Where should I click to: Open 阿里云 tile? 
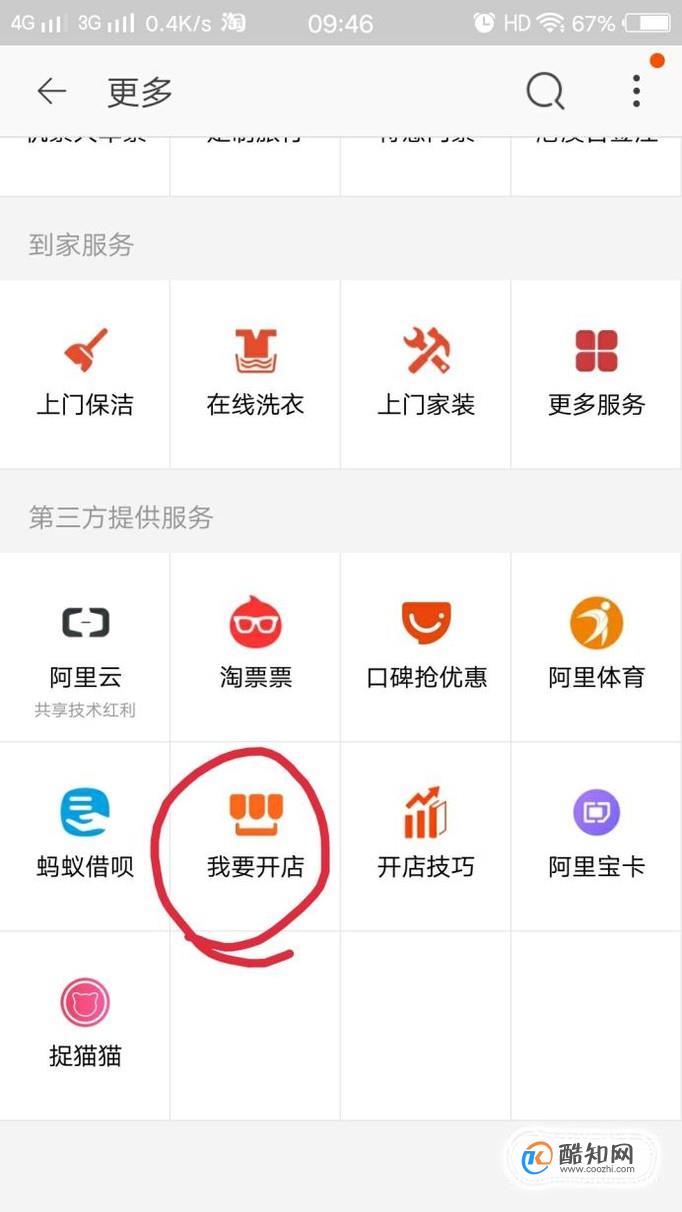[x=85, y=647]
